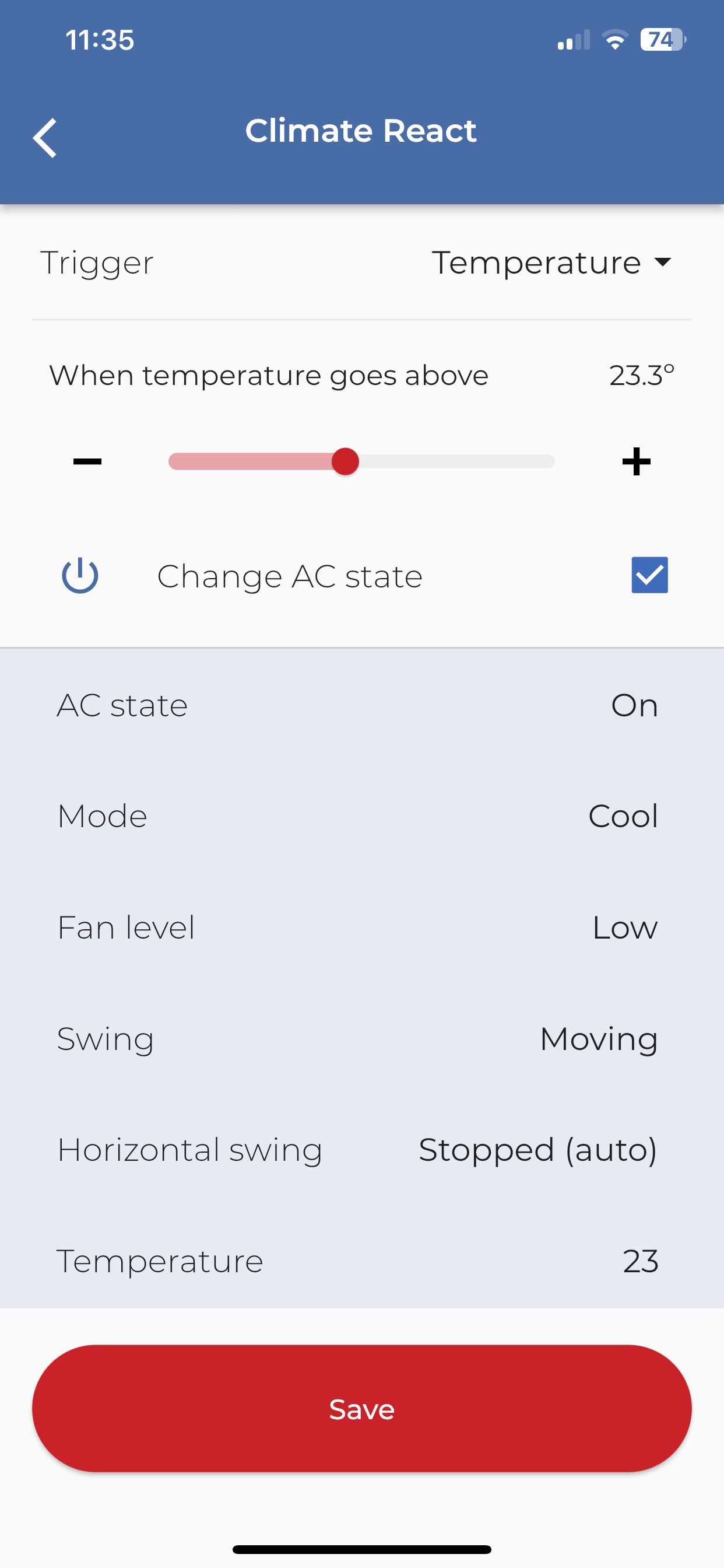The image size is (724, 1568).
Task: Change the Fan level from Low
Action: click(x=362, y=927)
